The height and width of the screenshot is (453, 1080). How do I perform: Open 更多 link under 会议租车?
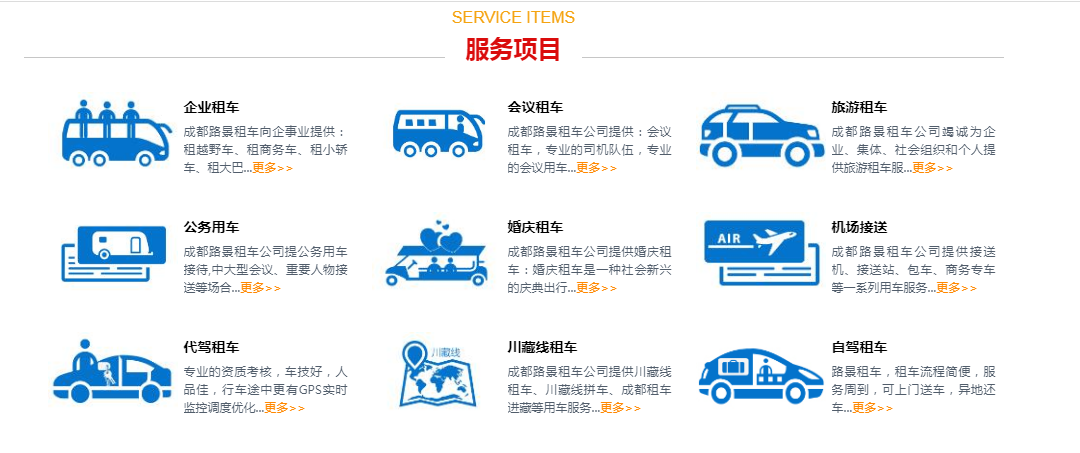(x=596, y=168)
